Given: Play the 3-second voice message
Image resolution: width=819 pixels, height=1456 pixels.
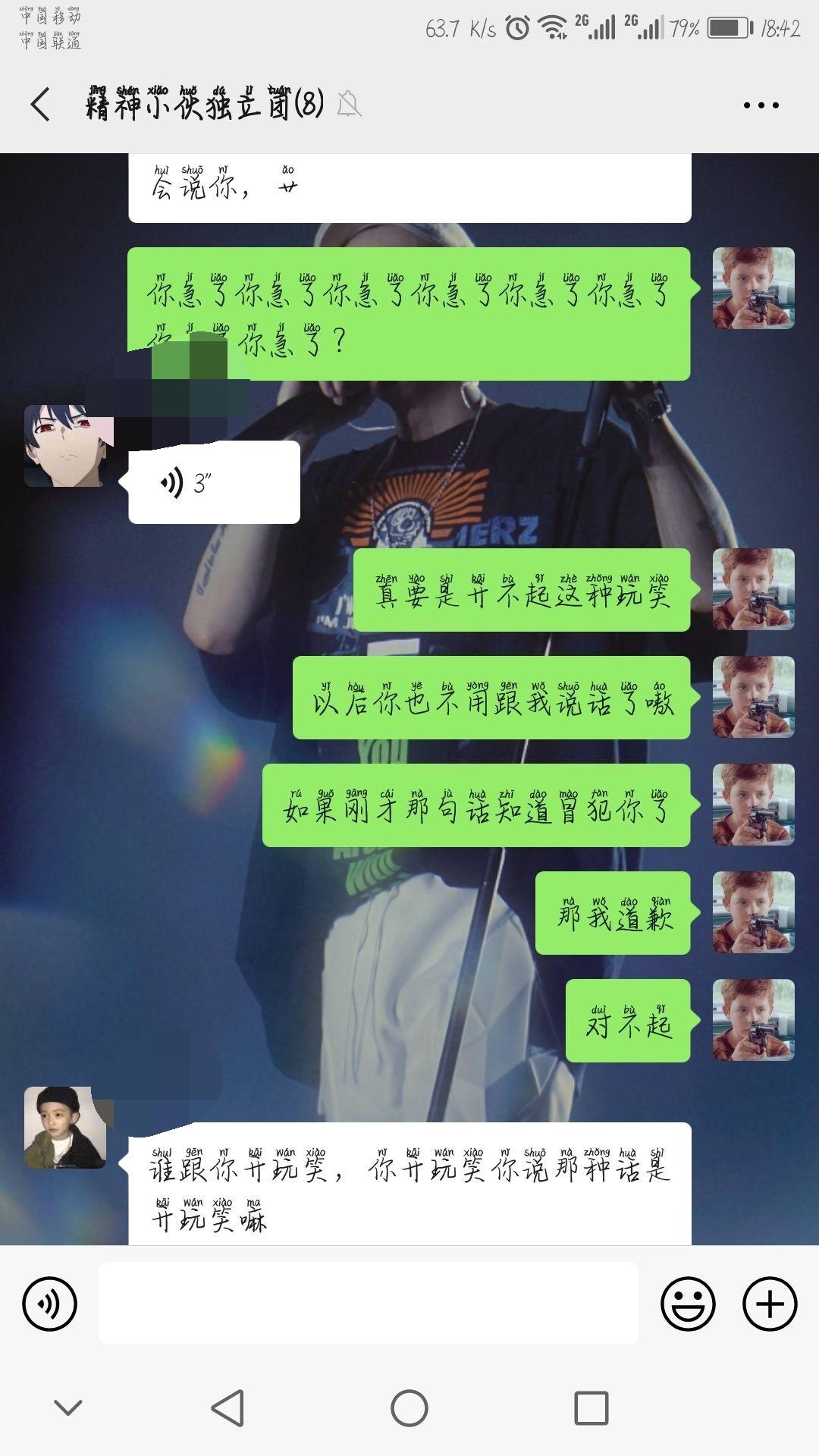Looking at the screenshot, I should pos(214,482).
